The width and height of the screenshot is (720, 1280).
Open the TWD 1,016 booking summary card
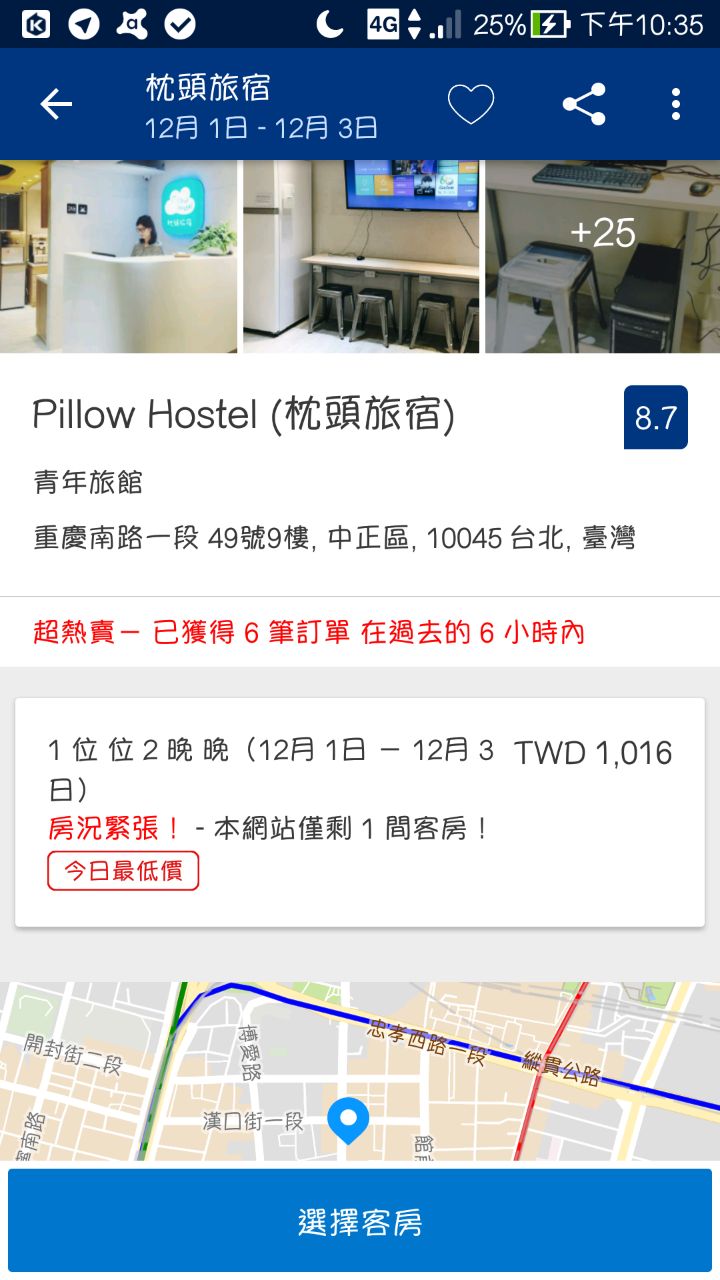[x=360, y=812]
